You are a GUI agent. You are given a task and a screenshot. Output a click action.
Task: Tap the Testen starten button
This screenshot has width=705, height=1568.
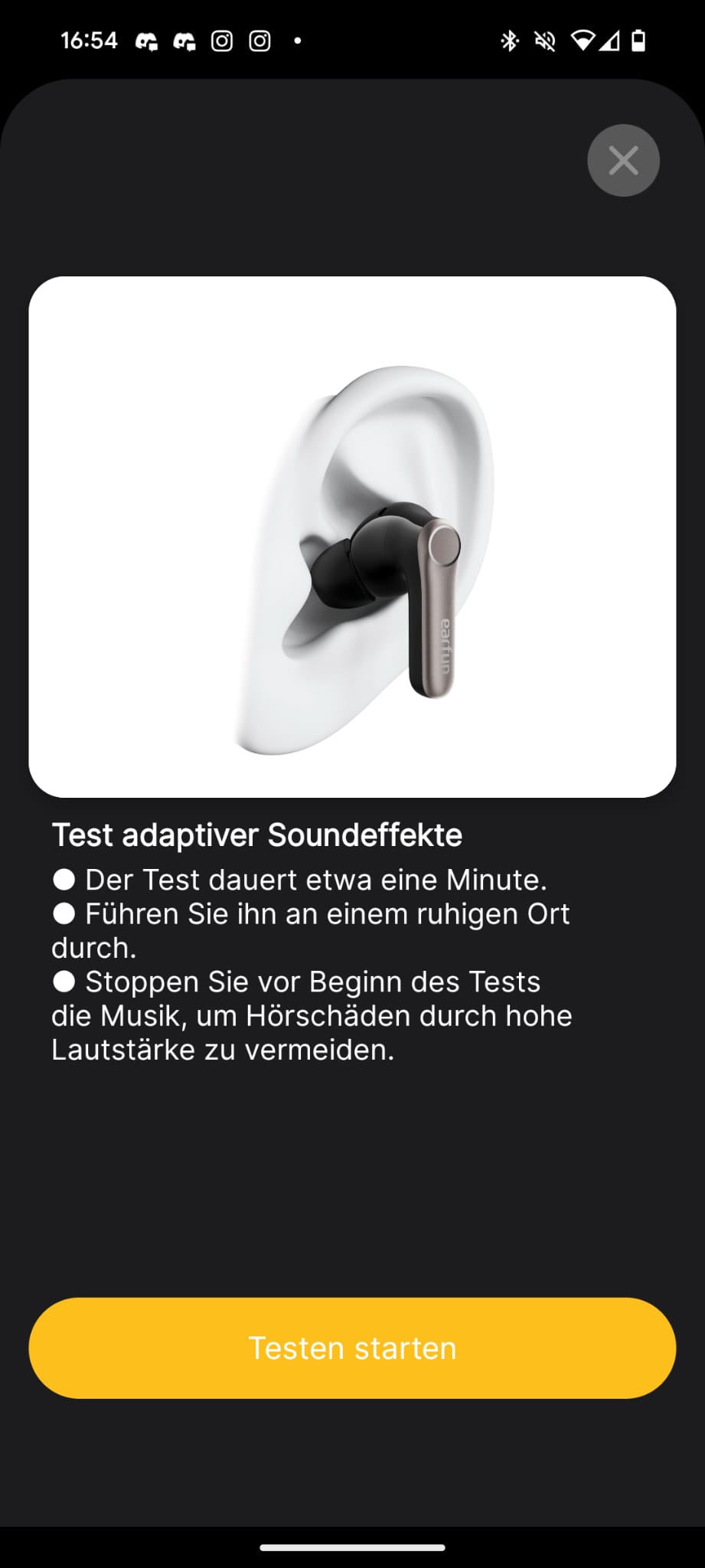coord(352,1348)
